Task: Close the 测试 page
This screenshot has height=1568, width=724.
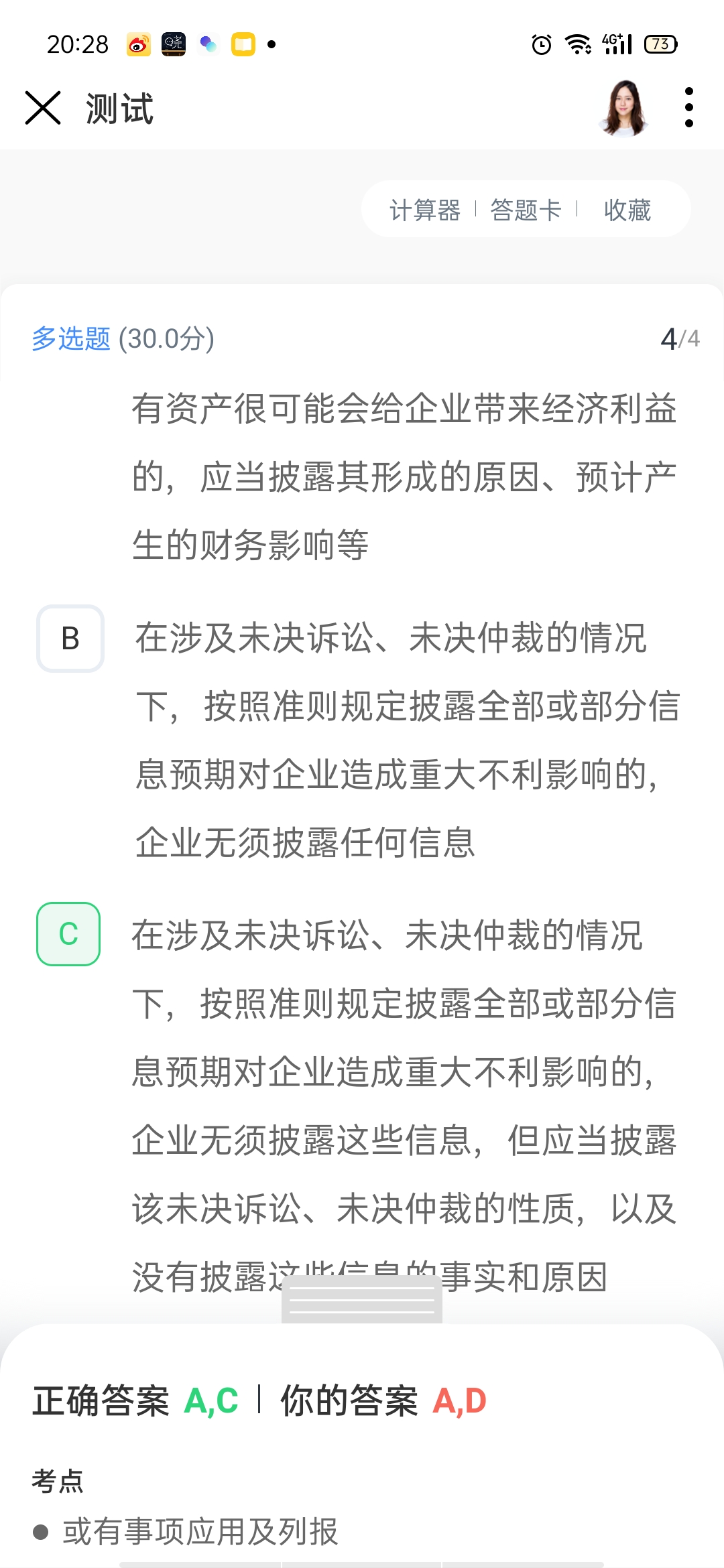Action: 43,108
